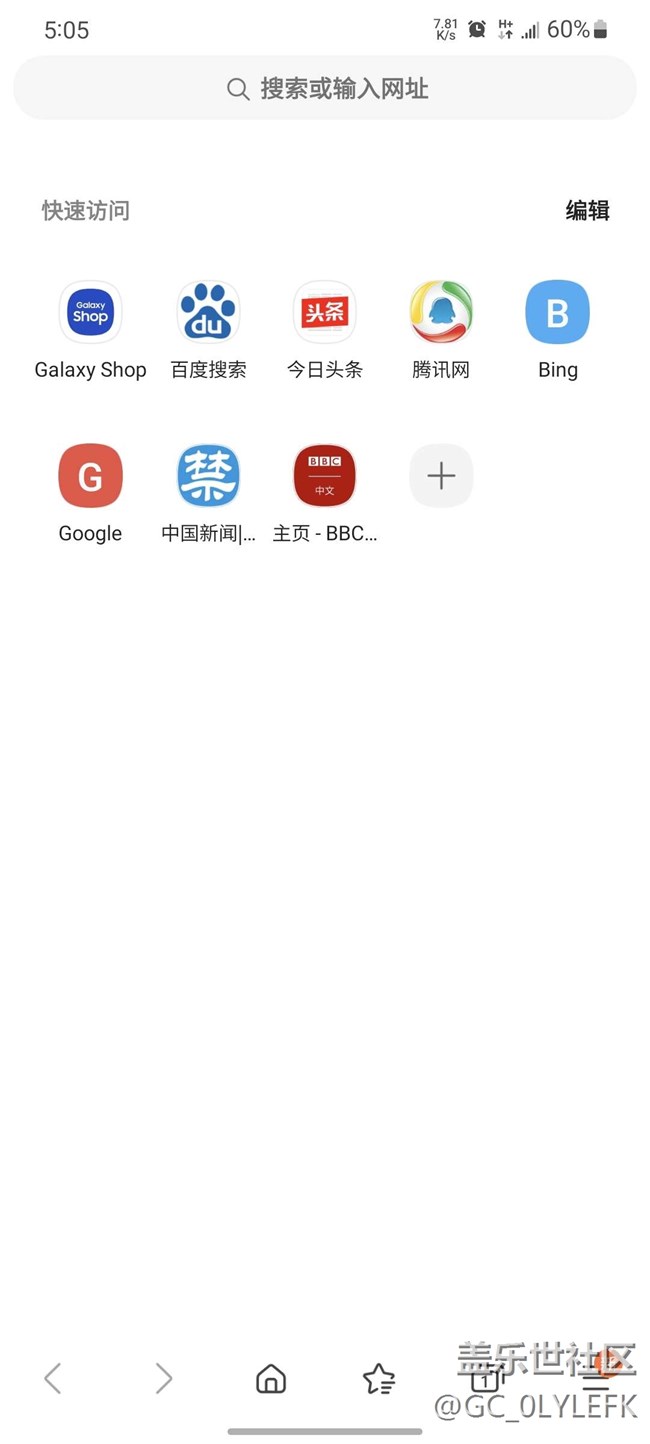The image size is (650, 1444).
Task: Go forward with the toolbar forward arrow
Action: pos(163,1378)
